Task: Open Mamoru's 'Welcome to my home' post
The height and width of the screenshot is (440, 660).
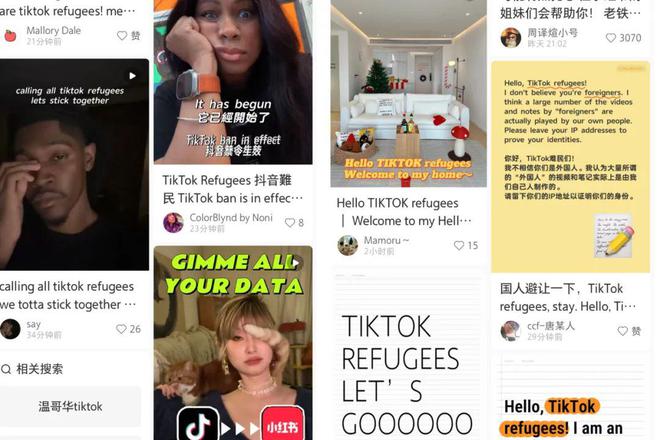Action: 408,95
